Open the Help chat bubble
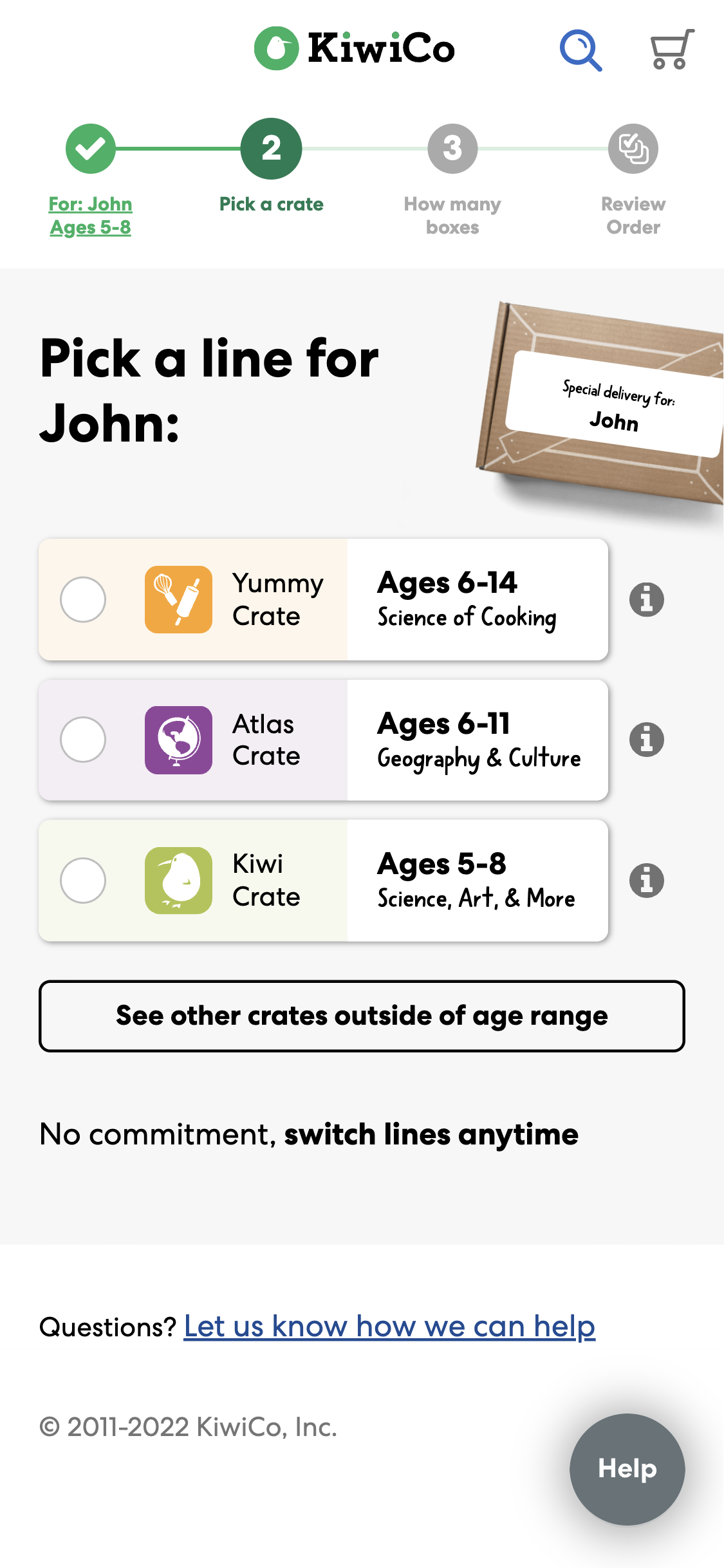 coord(627,1469)
